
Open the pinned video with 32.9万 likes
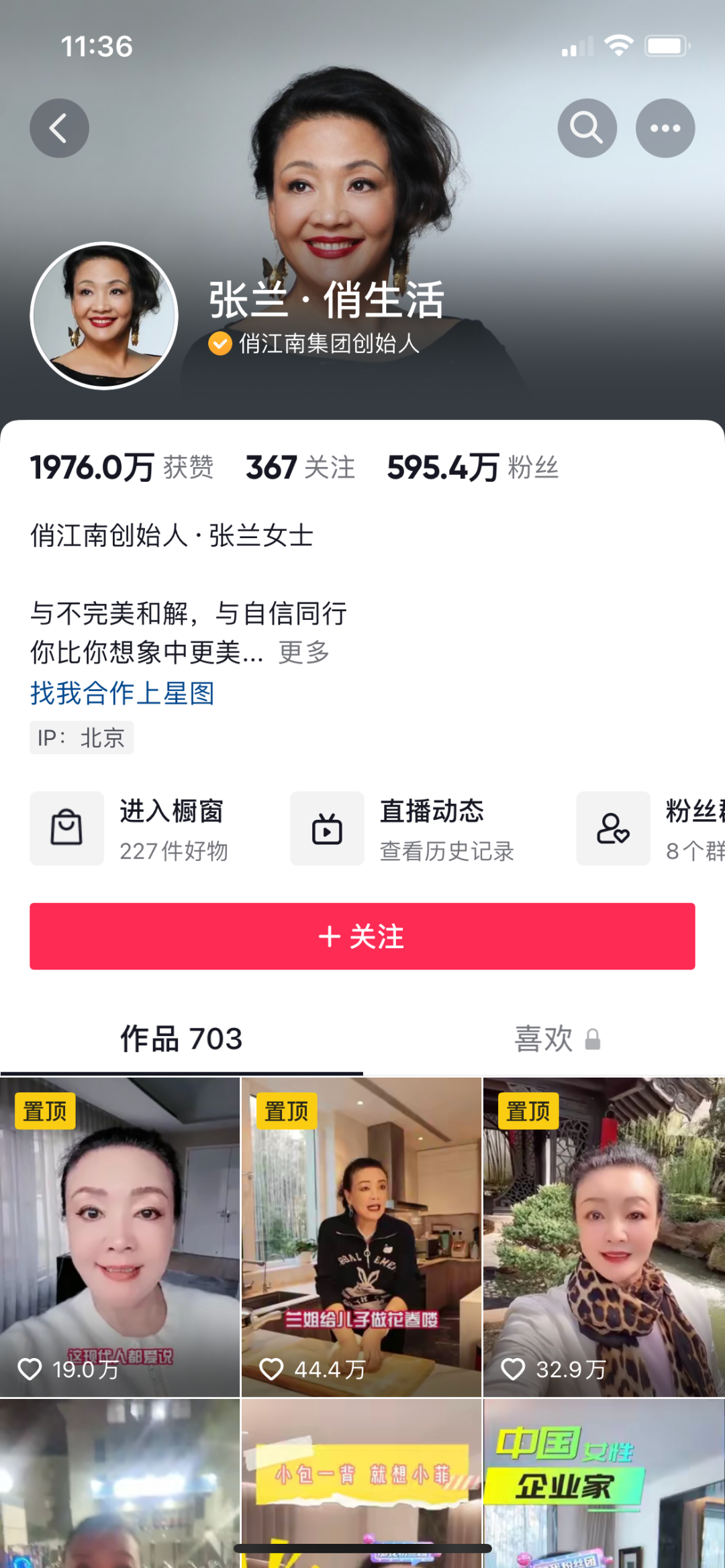(x=603, y=1236)
